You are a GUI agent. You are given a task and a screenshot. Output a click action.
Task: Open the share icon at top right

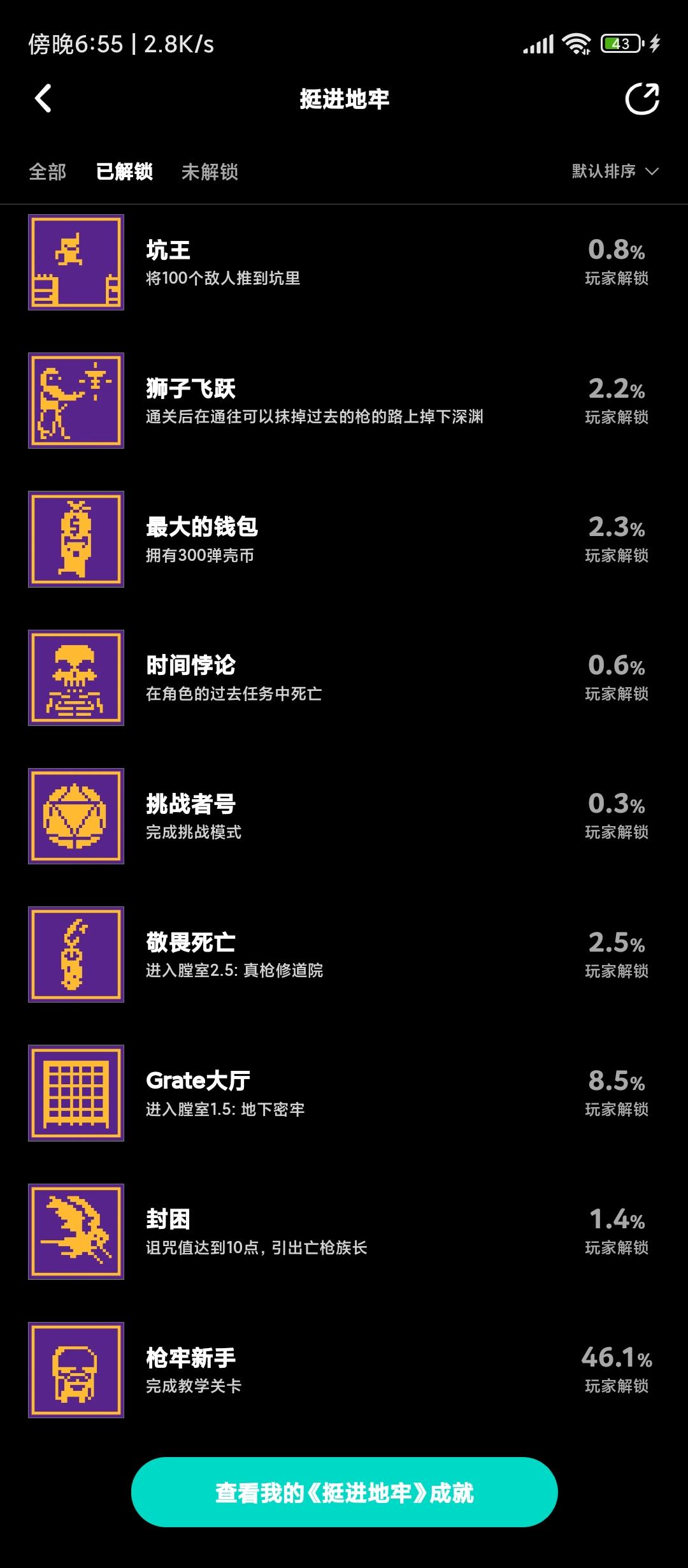pos(643,99)
